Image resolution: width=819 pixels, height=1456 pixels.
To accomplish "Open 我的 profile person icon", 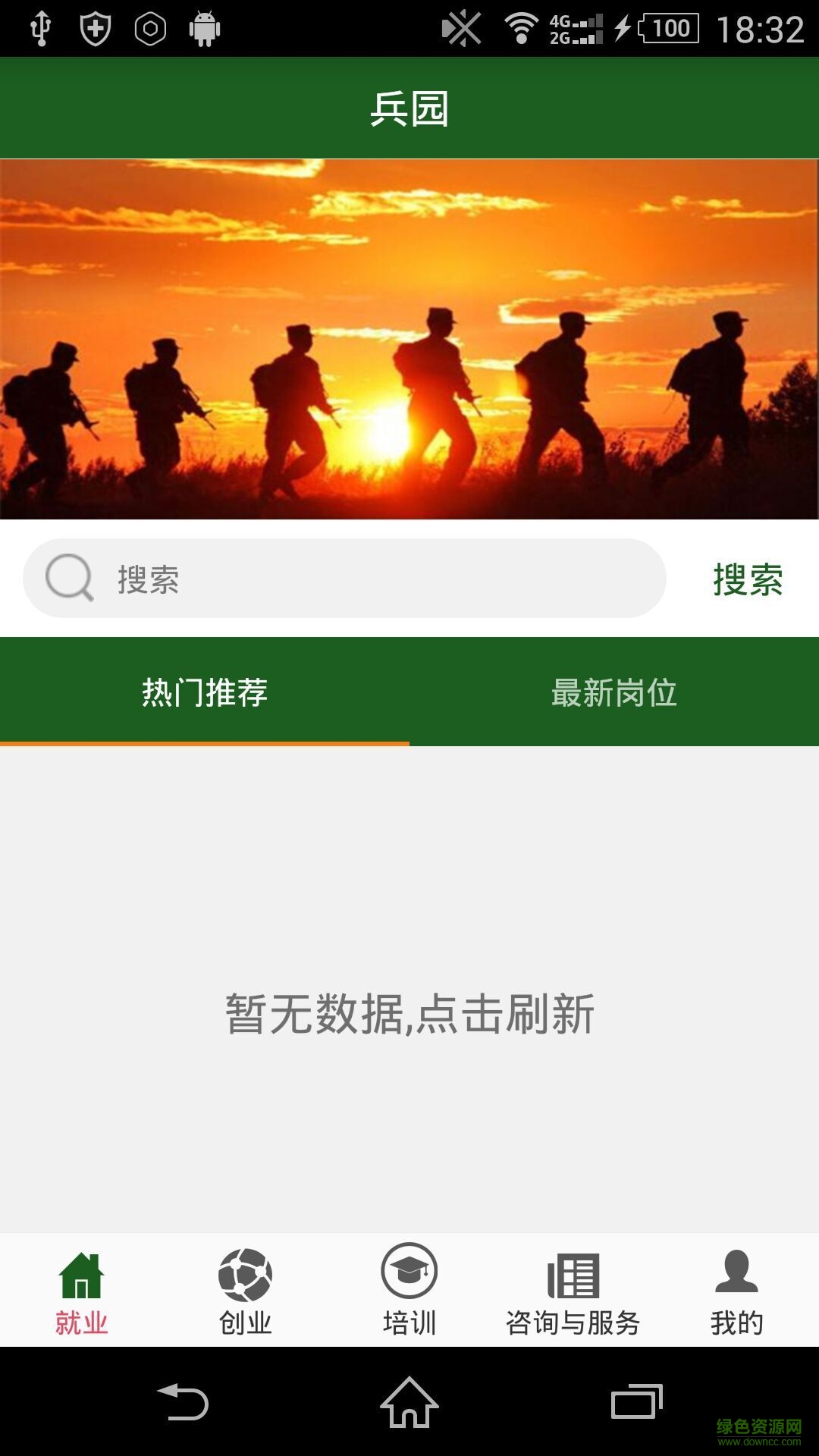I will point(734,1274).
